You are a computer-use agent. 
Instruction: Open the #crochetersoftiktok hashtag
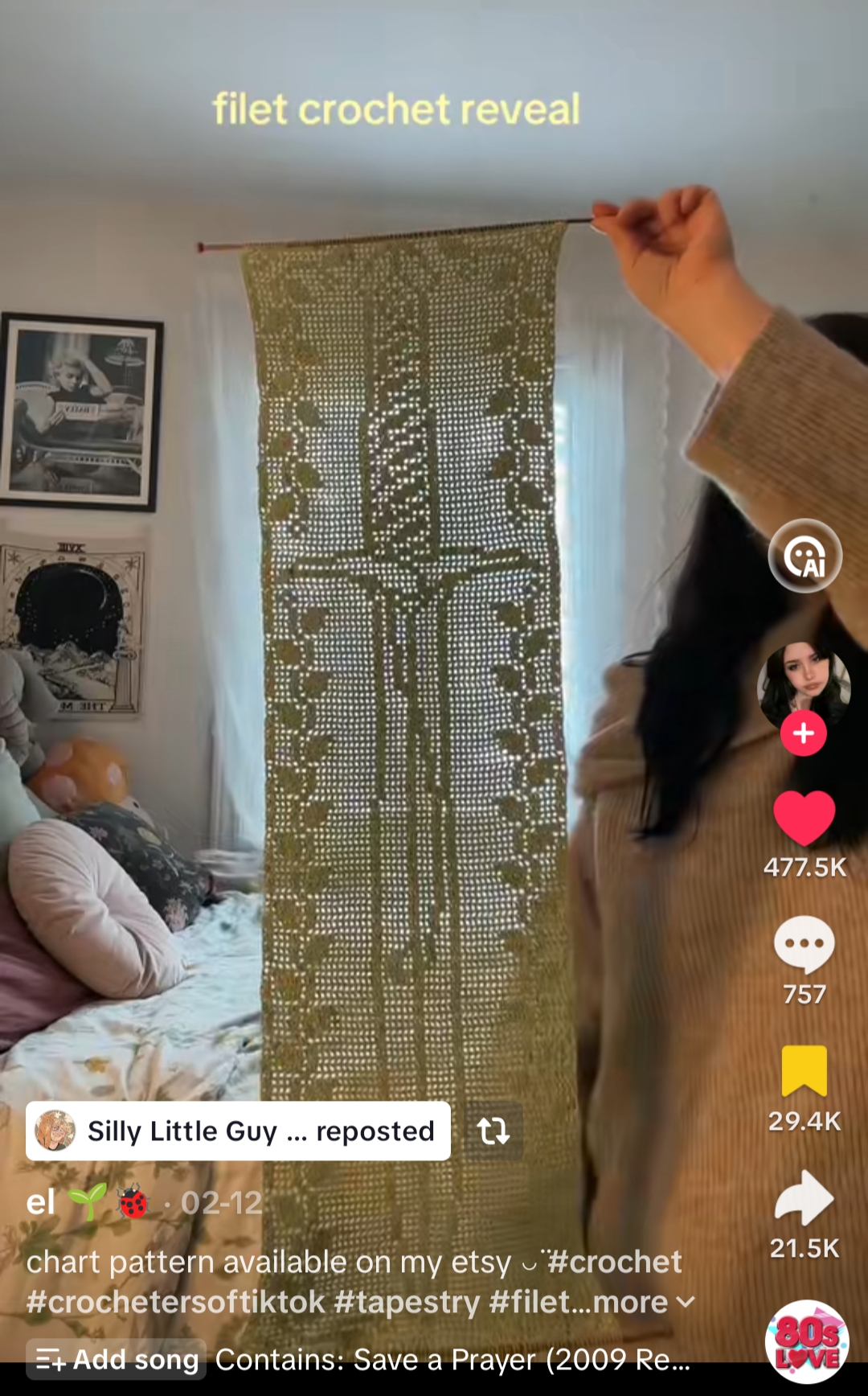point(175,1302)
